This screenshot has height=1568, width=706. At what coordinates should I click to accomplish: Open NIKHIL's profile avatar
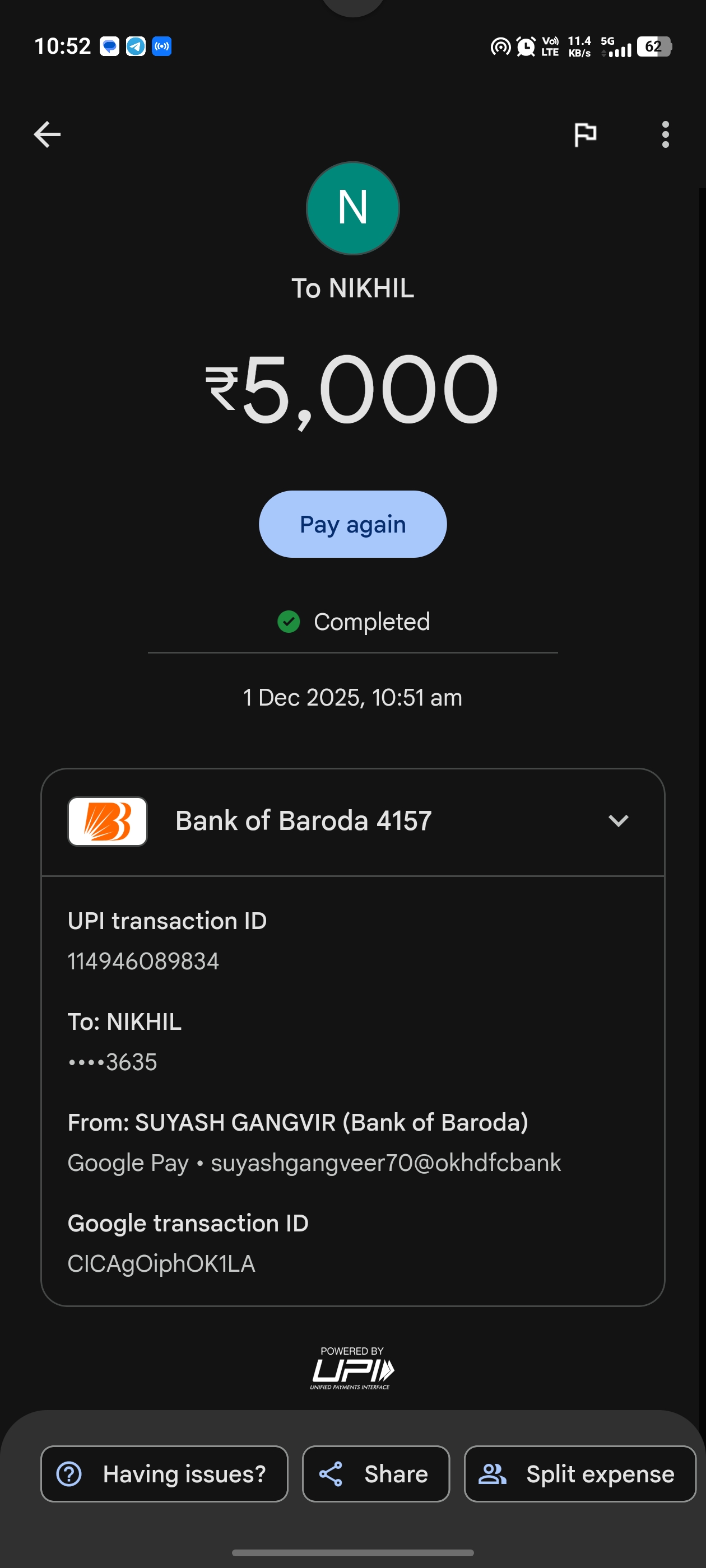(x=352, y=208)
